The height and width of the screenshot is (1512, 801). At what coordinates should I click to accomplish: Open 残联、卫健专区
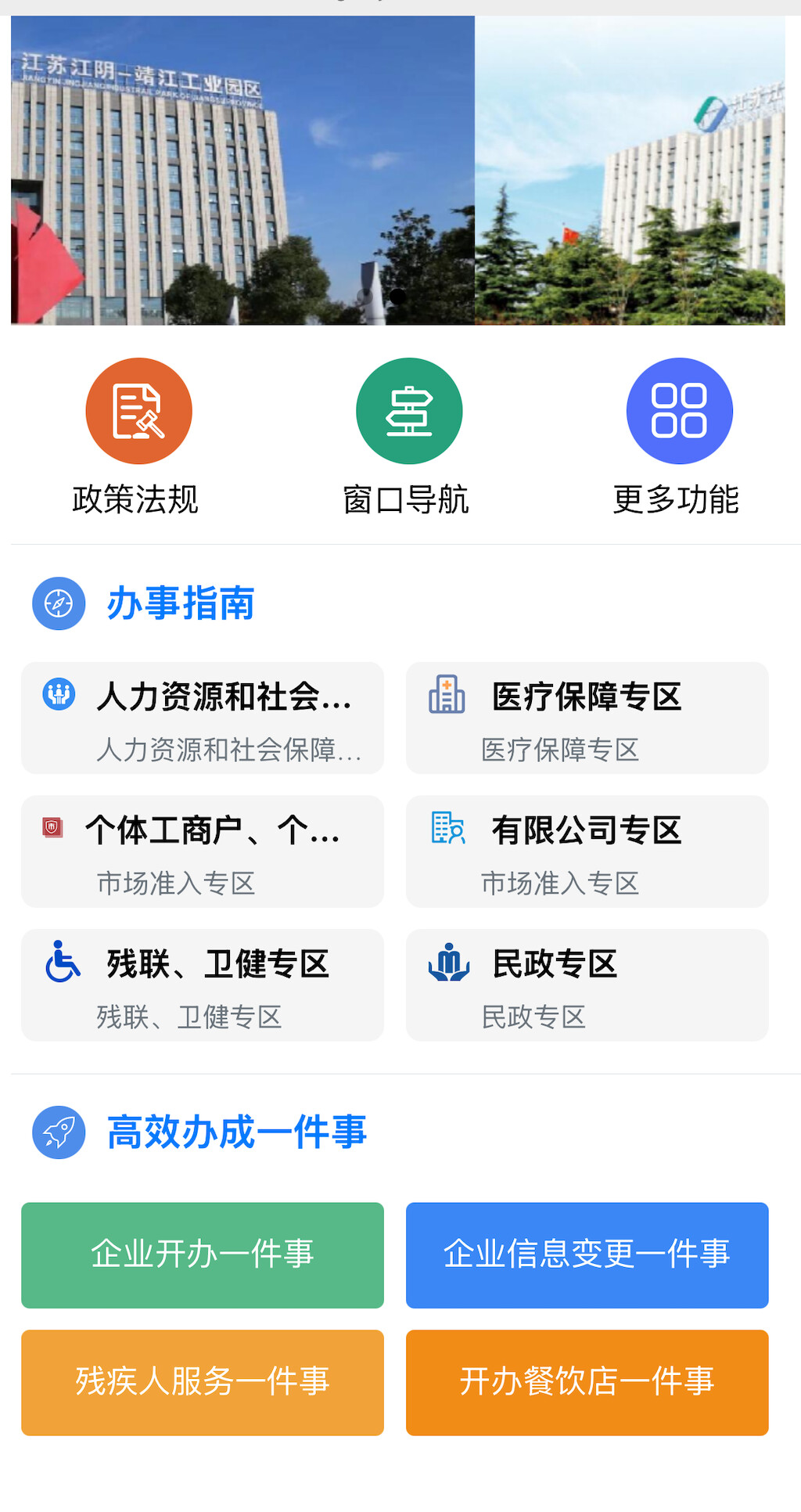(x=203, y=985)
